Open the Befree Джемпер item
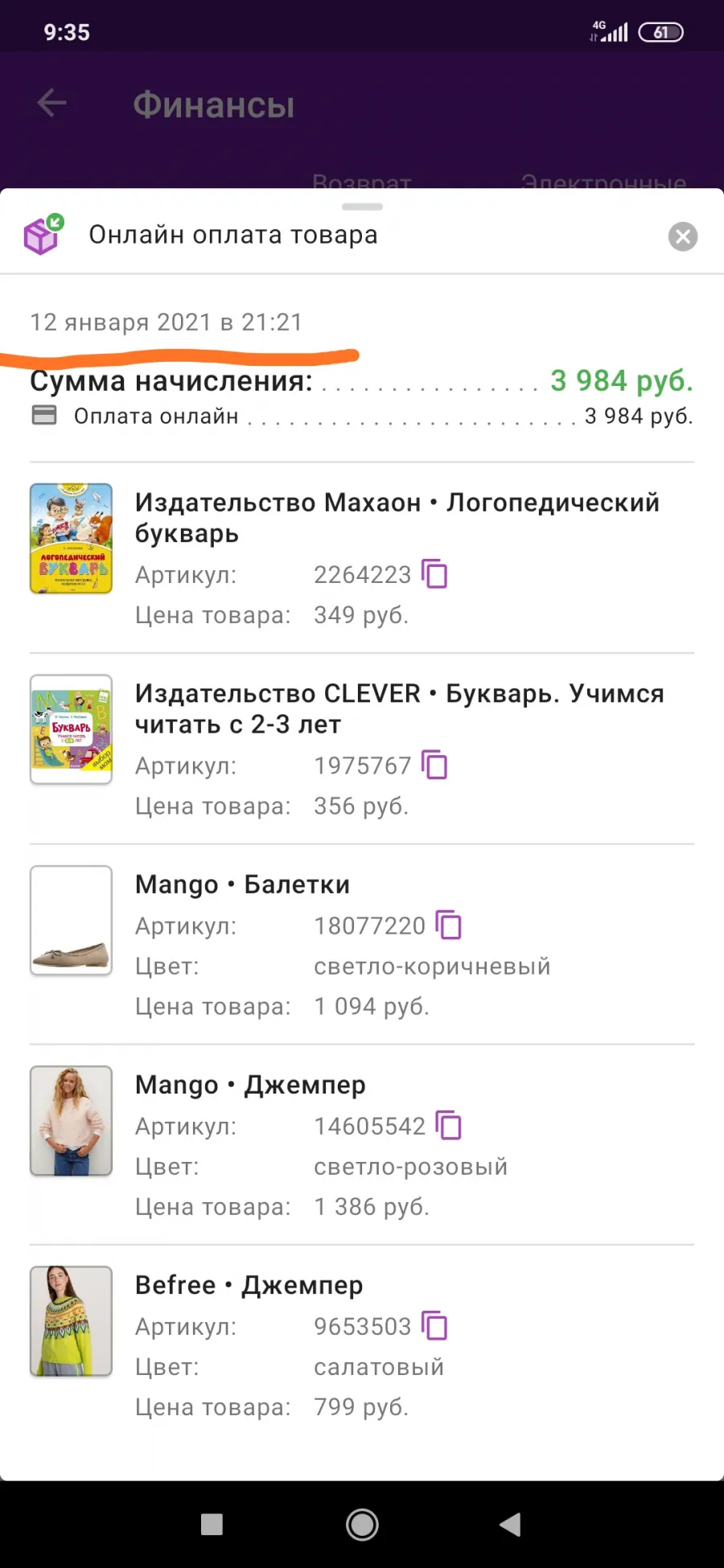This screenshot has height=1568, width=724. click(x=362, y=1344)
